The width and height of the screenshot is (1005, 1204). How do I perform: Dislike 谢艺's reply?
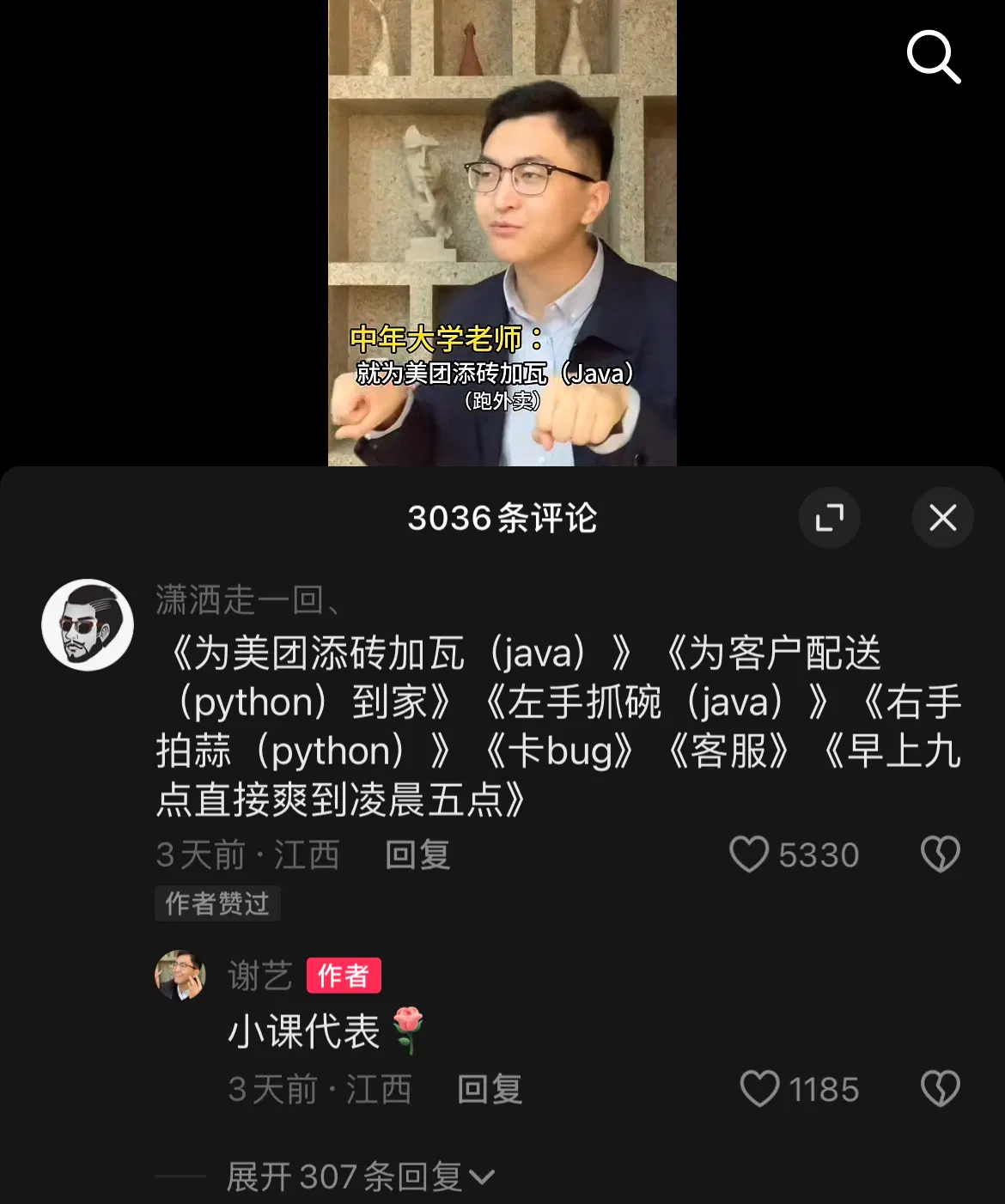click(x=940, y=1089)
